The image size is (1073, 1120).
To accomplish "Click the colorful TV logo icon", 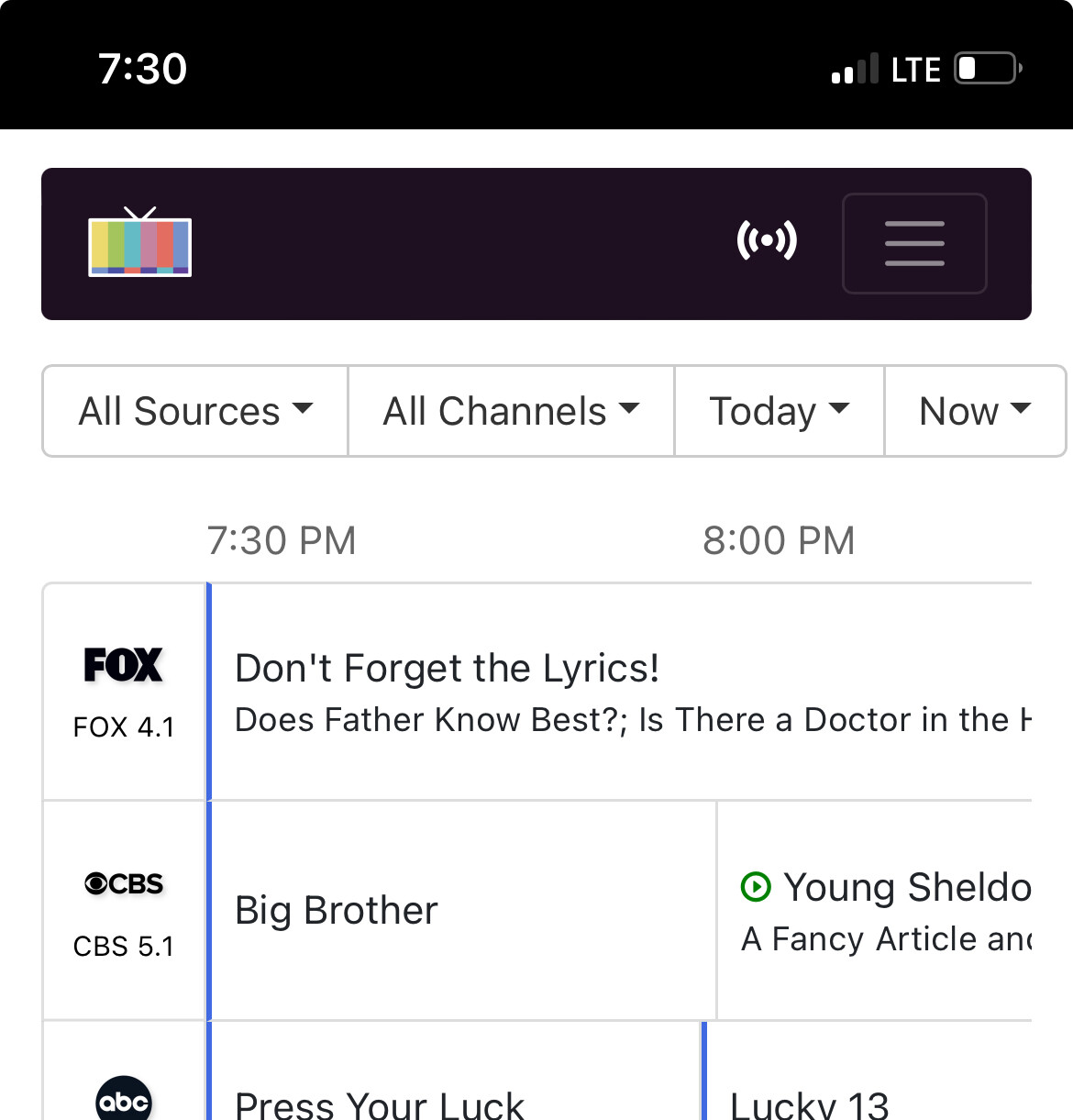I will pyautogui.click(x=139, y=245).
